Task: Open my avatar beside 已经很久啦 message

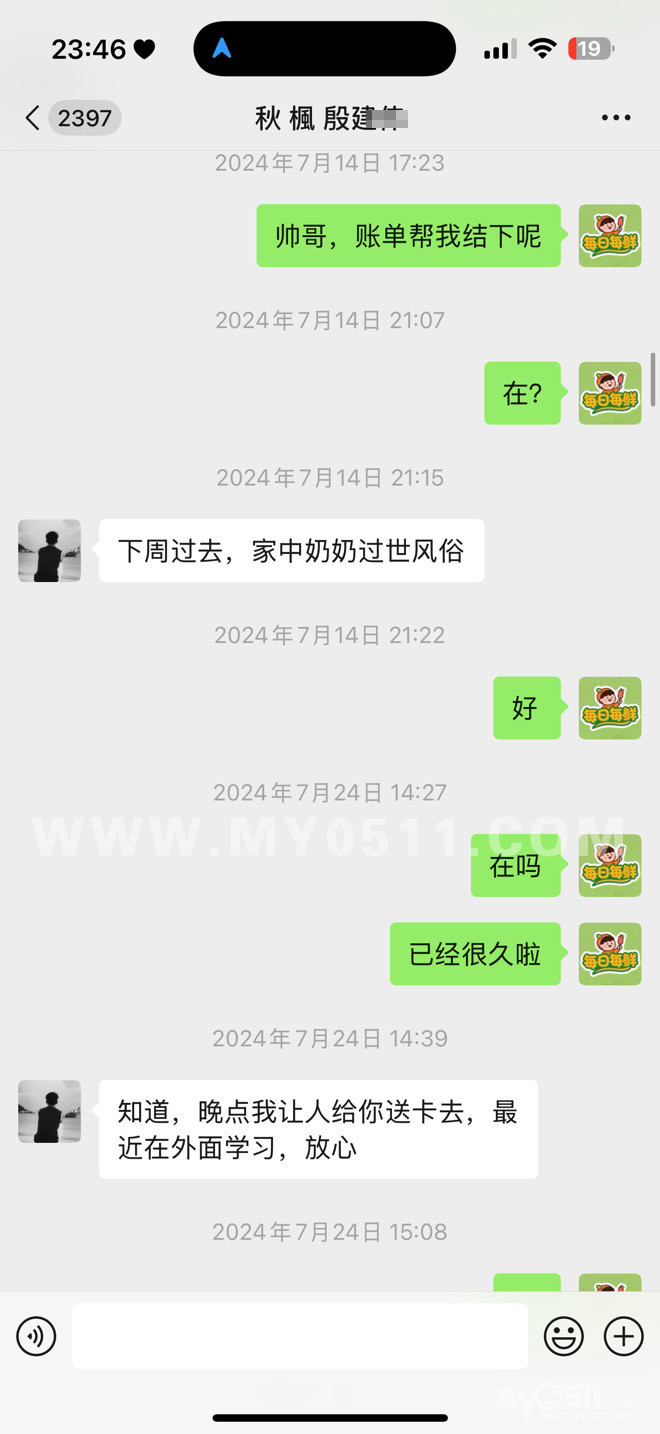Action: coord(609,954)
